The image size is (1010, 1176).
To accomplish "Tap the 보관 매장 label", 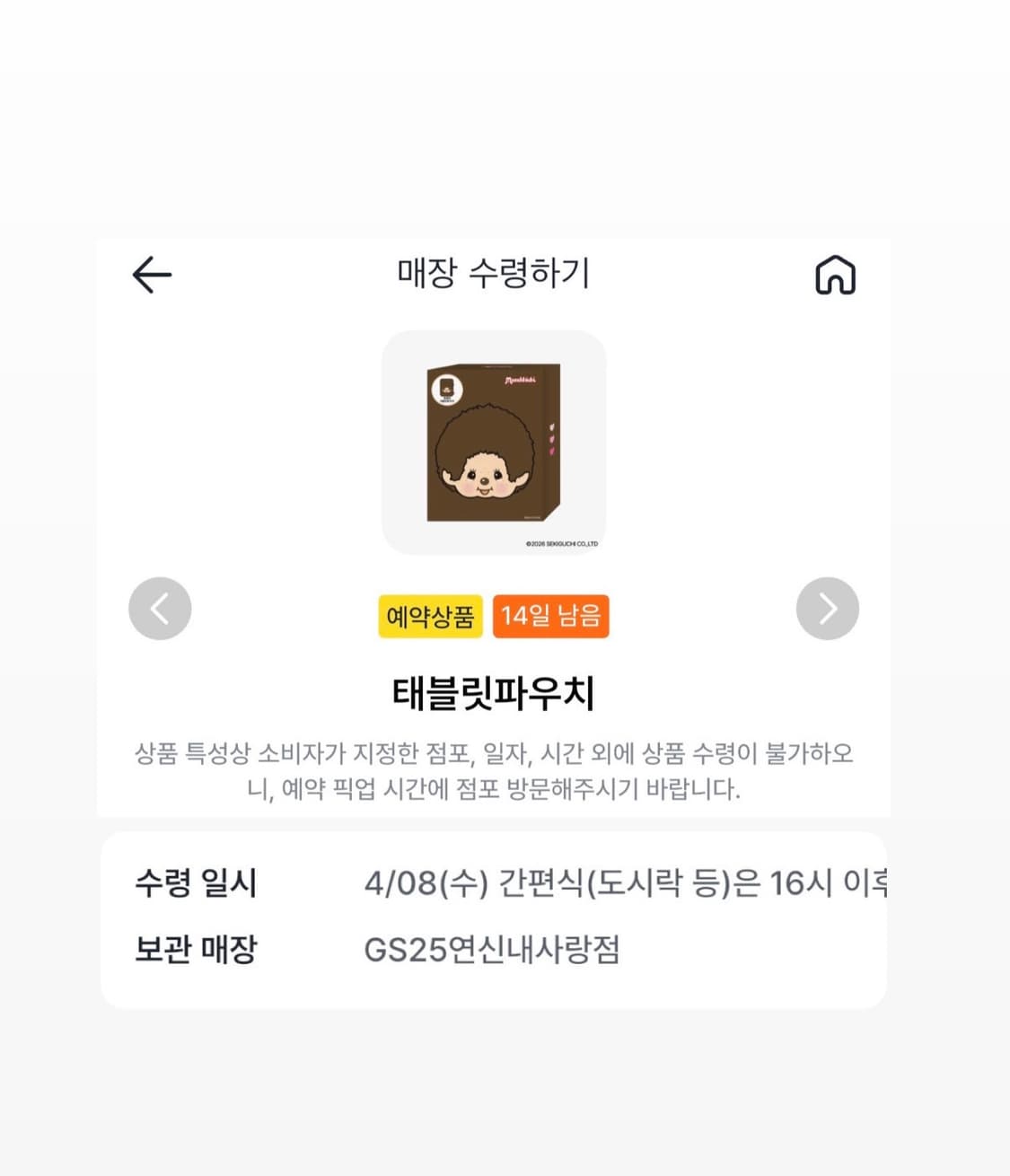I will point(197,950).
